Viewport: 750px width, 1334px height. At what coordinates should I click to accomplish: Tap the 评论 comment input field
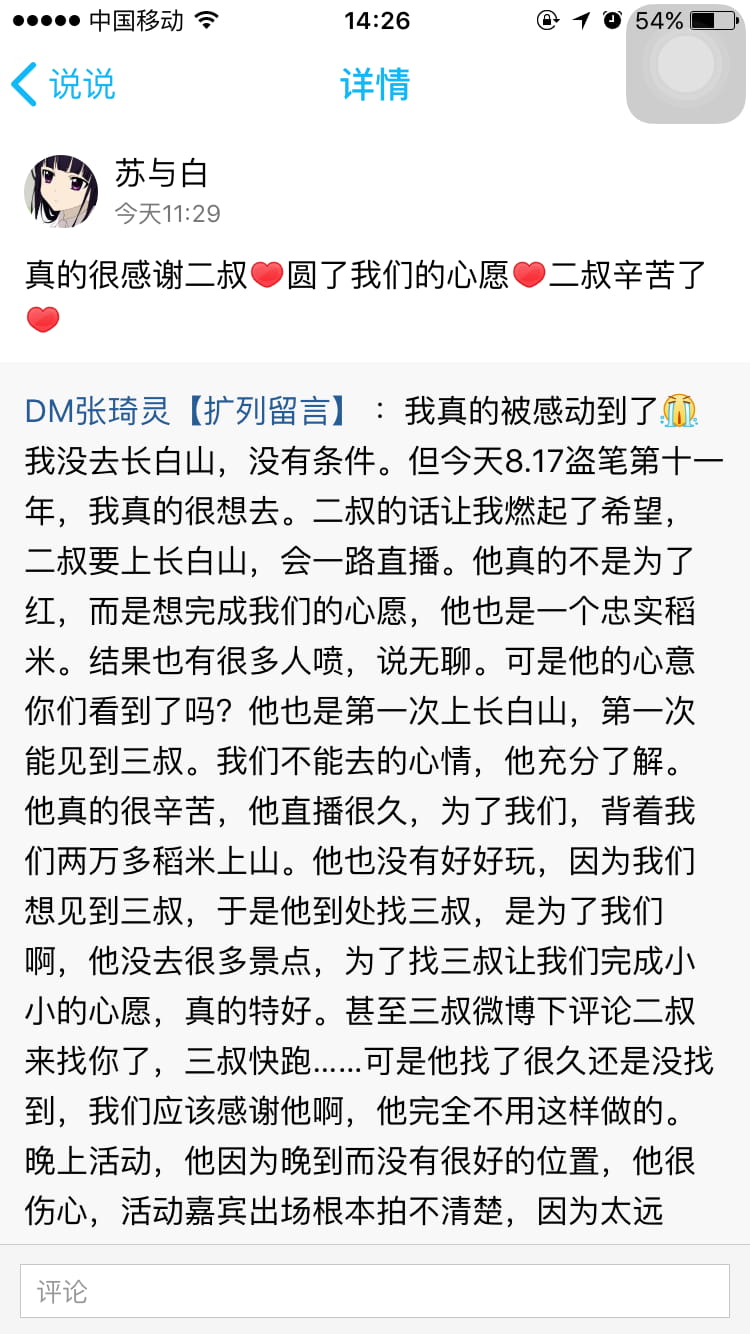[375, 1291]
